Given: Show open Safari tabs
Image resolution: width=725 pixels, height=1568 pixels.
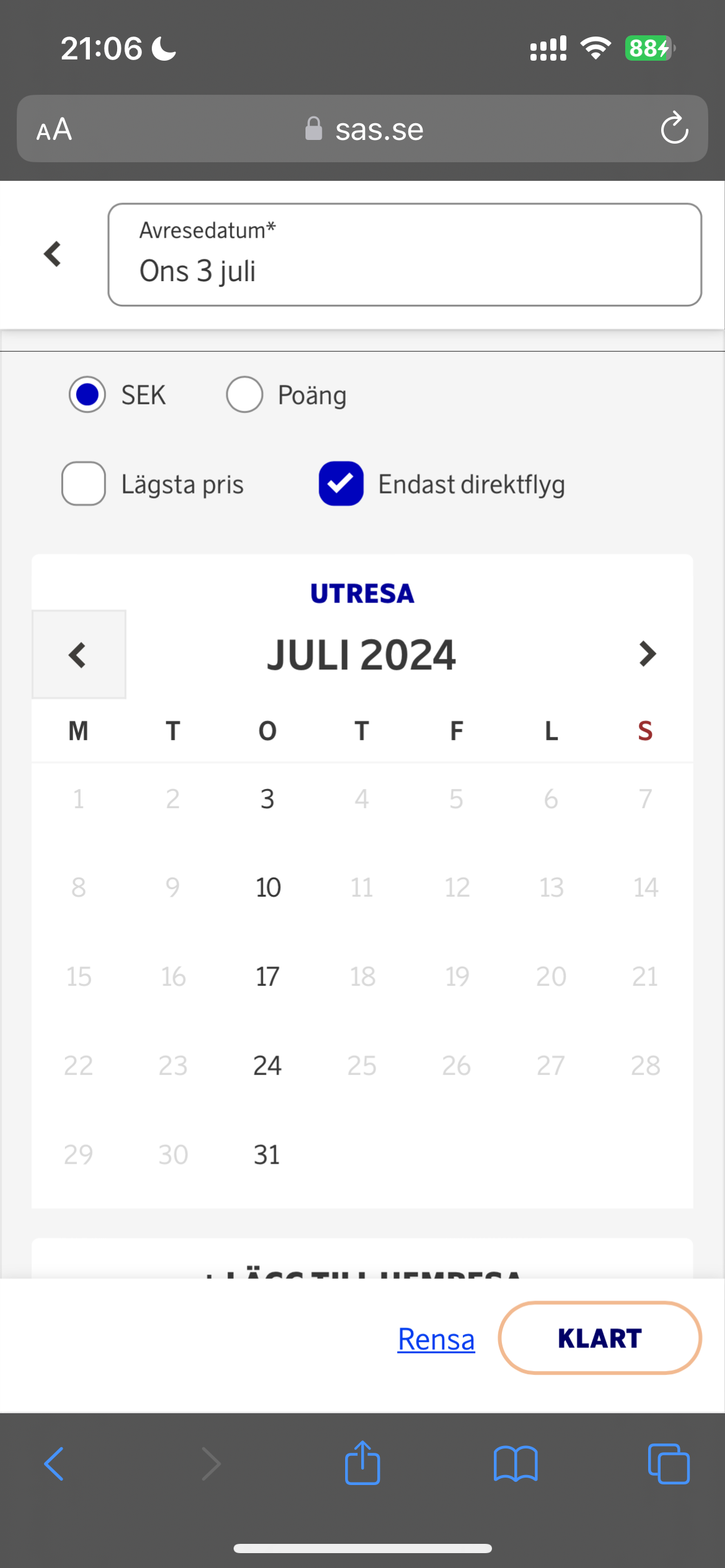Looking at the screenshot, I should pyautogui.click(x=668, y=1464).
